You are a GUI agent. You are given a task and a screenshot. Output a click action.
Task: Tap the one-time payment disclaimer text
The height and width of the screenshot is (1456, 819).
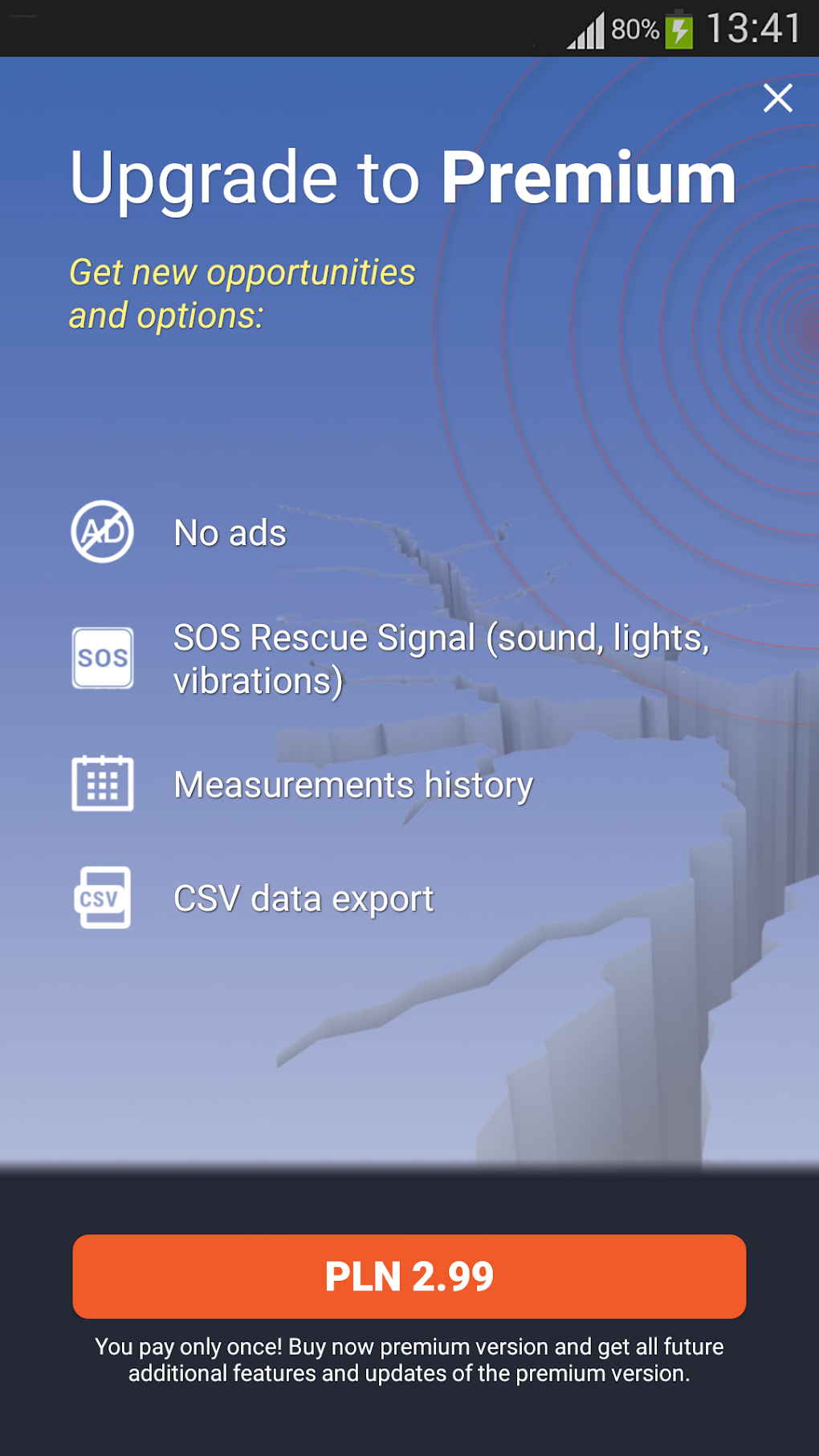(409, 1361)
